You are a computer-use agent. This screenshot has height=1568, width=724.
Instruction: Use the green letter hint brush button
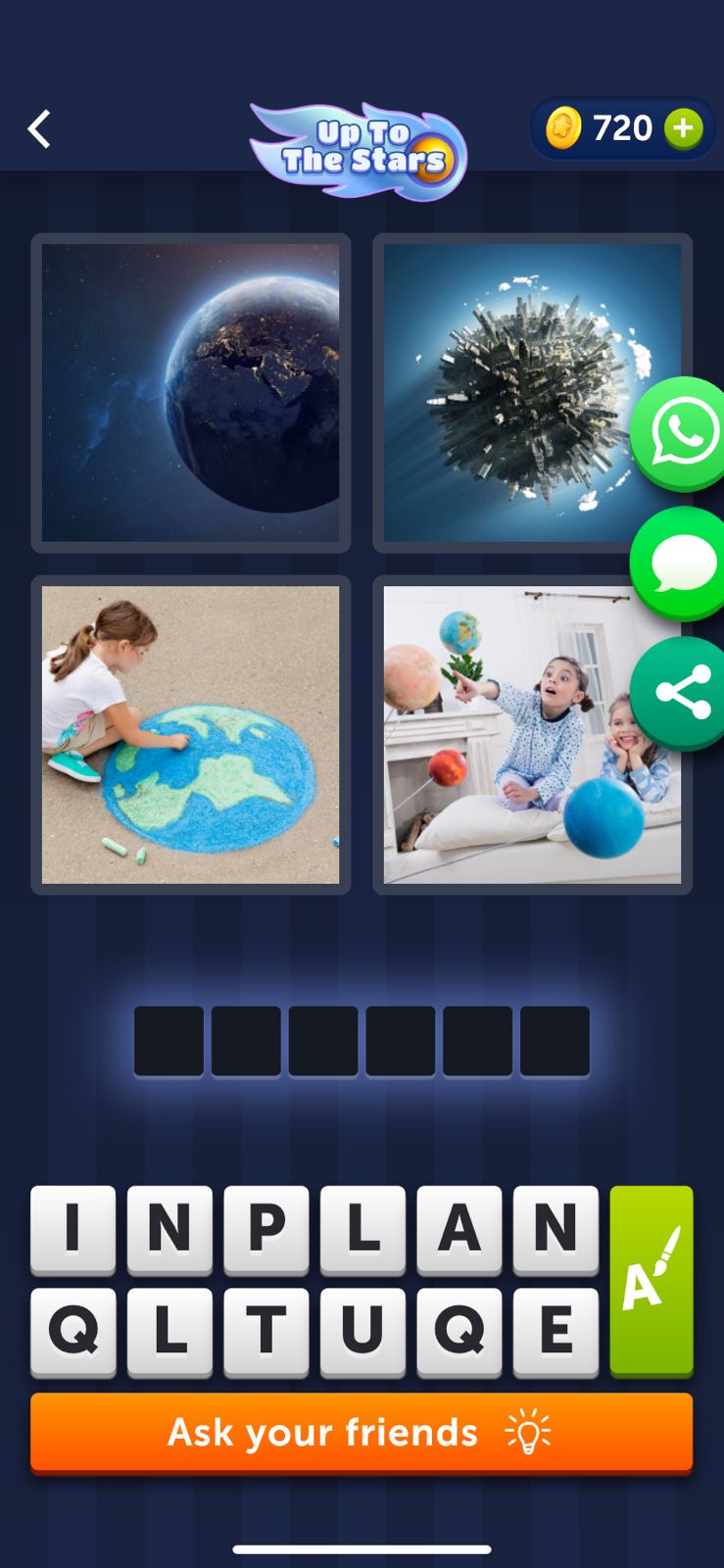pos(652,1281)
